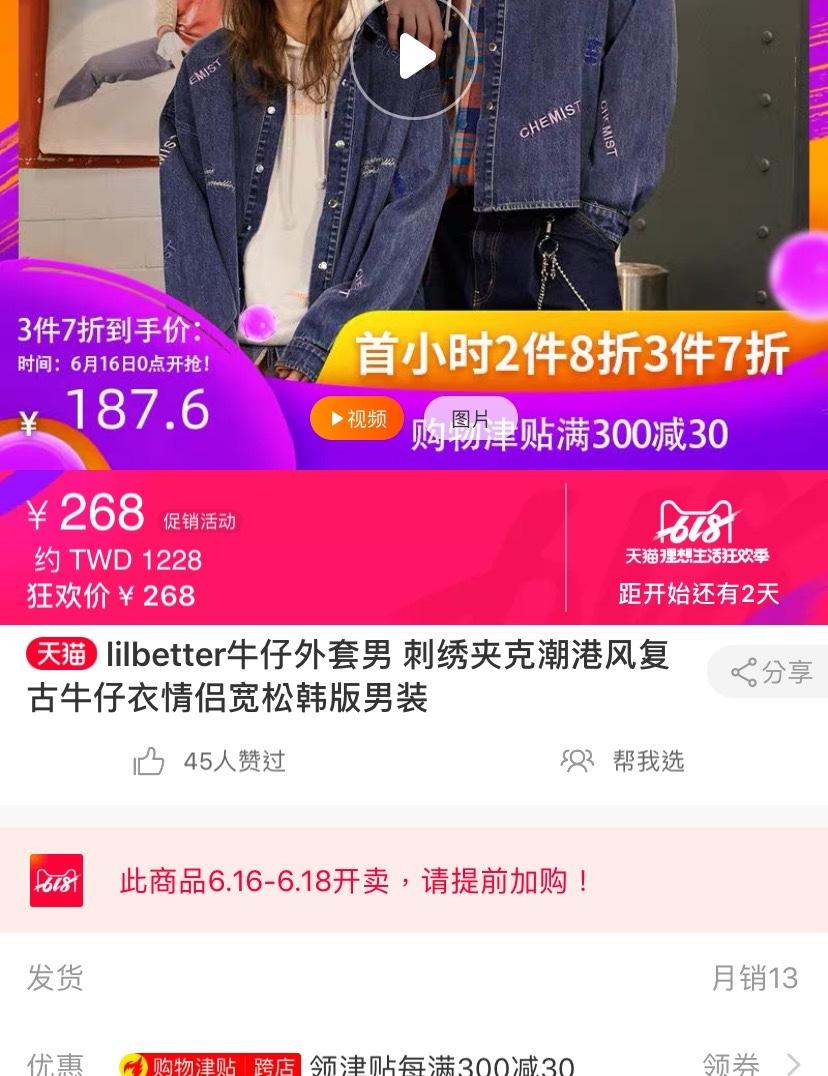
Task: Switch to the 视频 tab
Action: tap(357, 419)
